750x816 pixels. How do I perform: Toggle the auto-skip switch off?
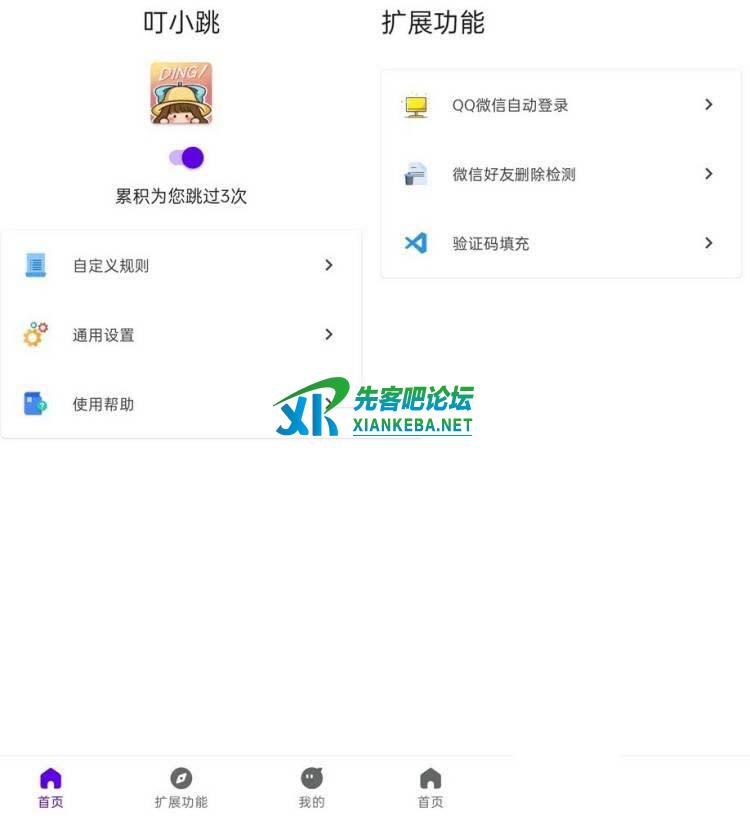[187, 158]
